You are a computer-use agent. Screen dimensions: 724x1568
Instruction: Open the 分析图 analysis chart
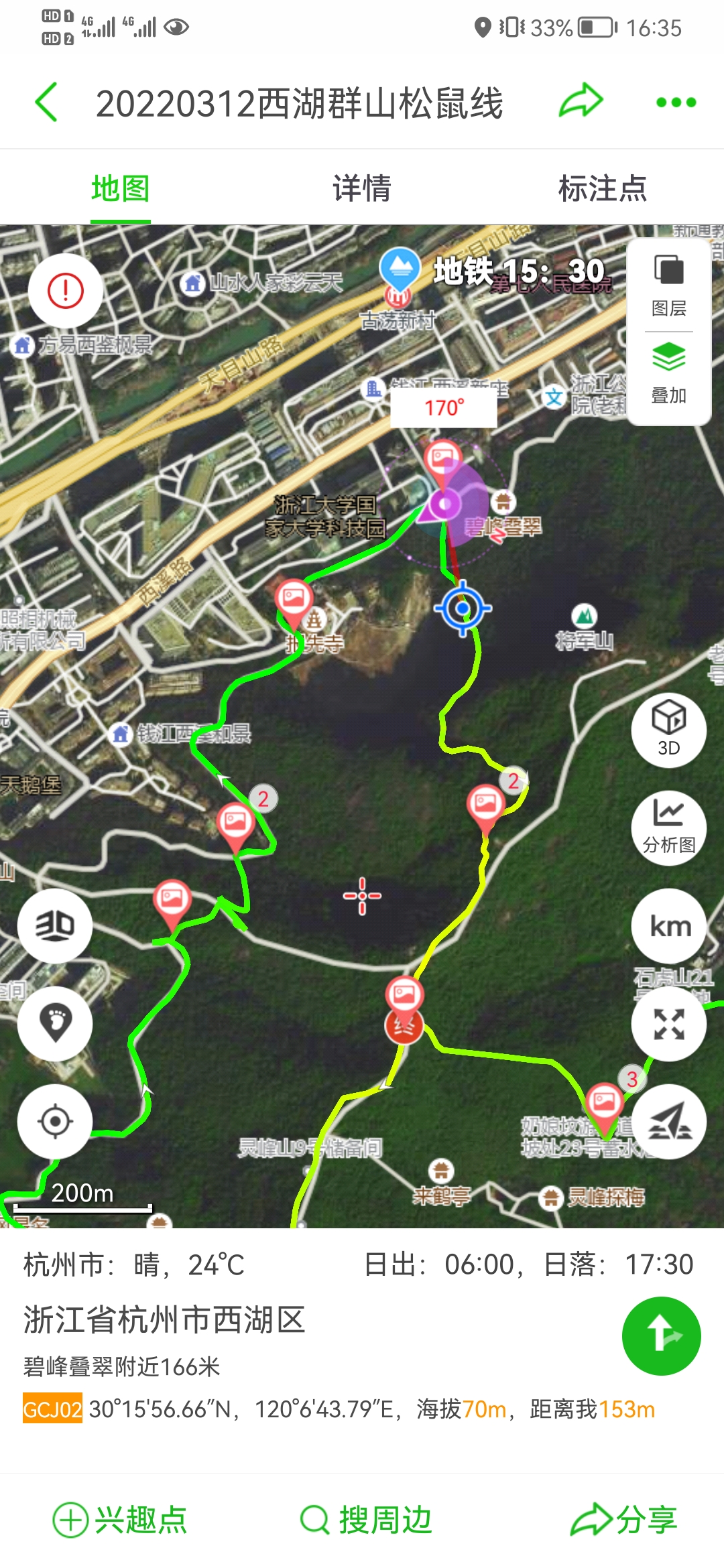click(x=668, y=828)
